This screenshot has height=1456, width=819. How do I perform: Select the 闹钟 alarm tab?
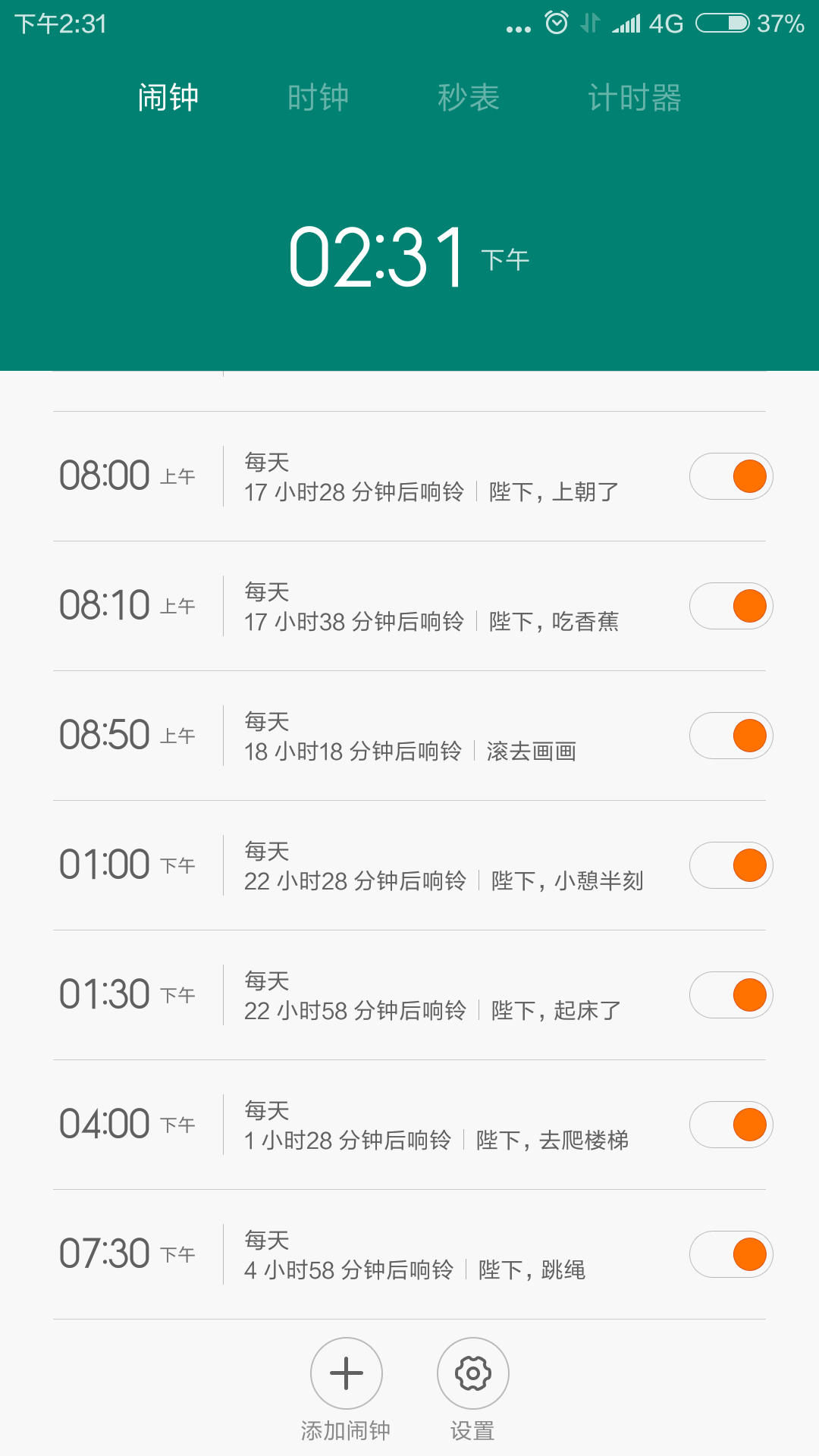click(168, 96)
